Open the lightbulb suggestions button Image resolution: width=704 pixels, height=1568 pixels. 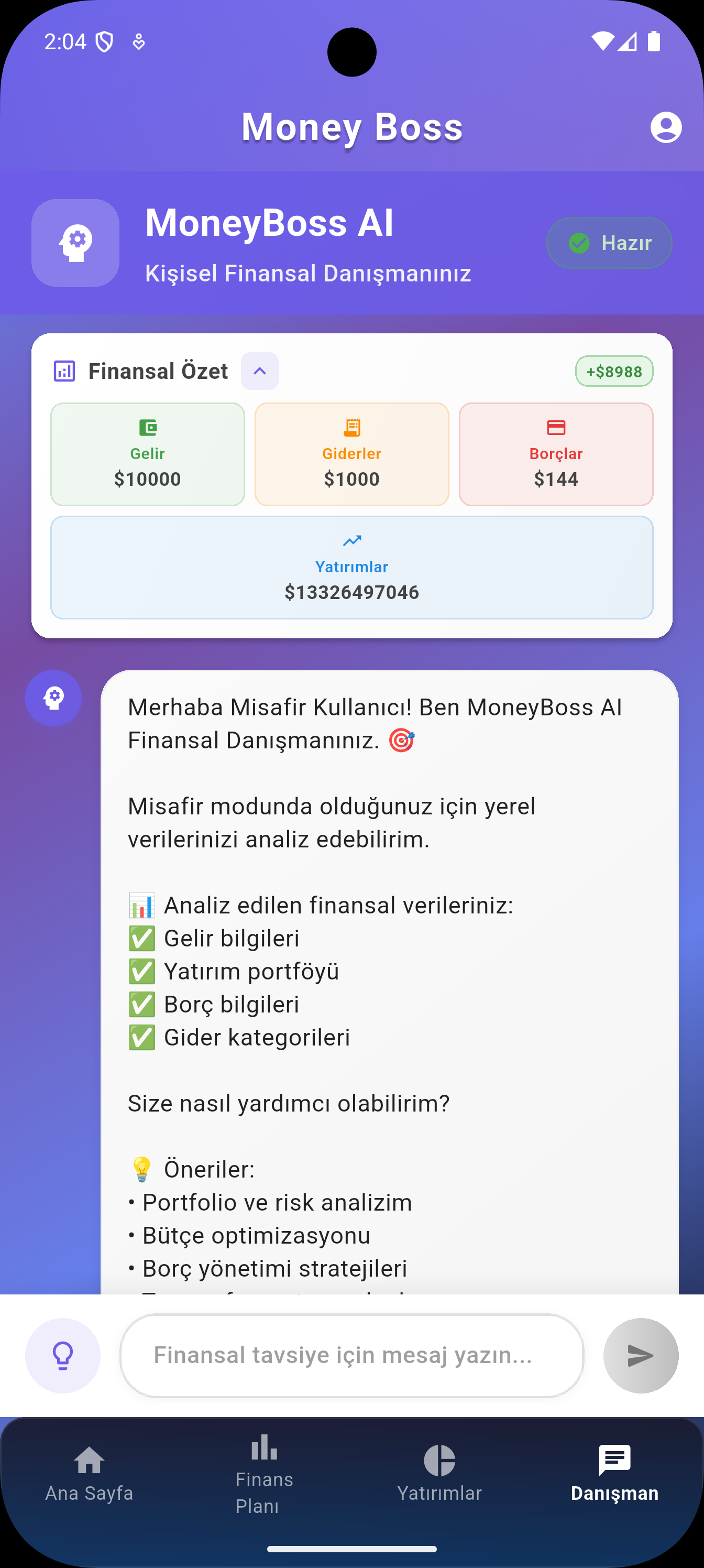(x=63, y=1355)
